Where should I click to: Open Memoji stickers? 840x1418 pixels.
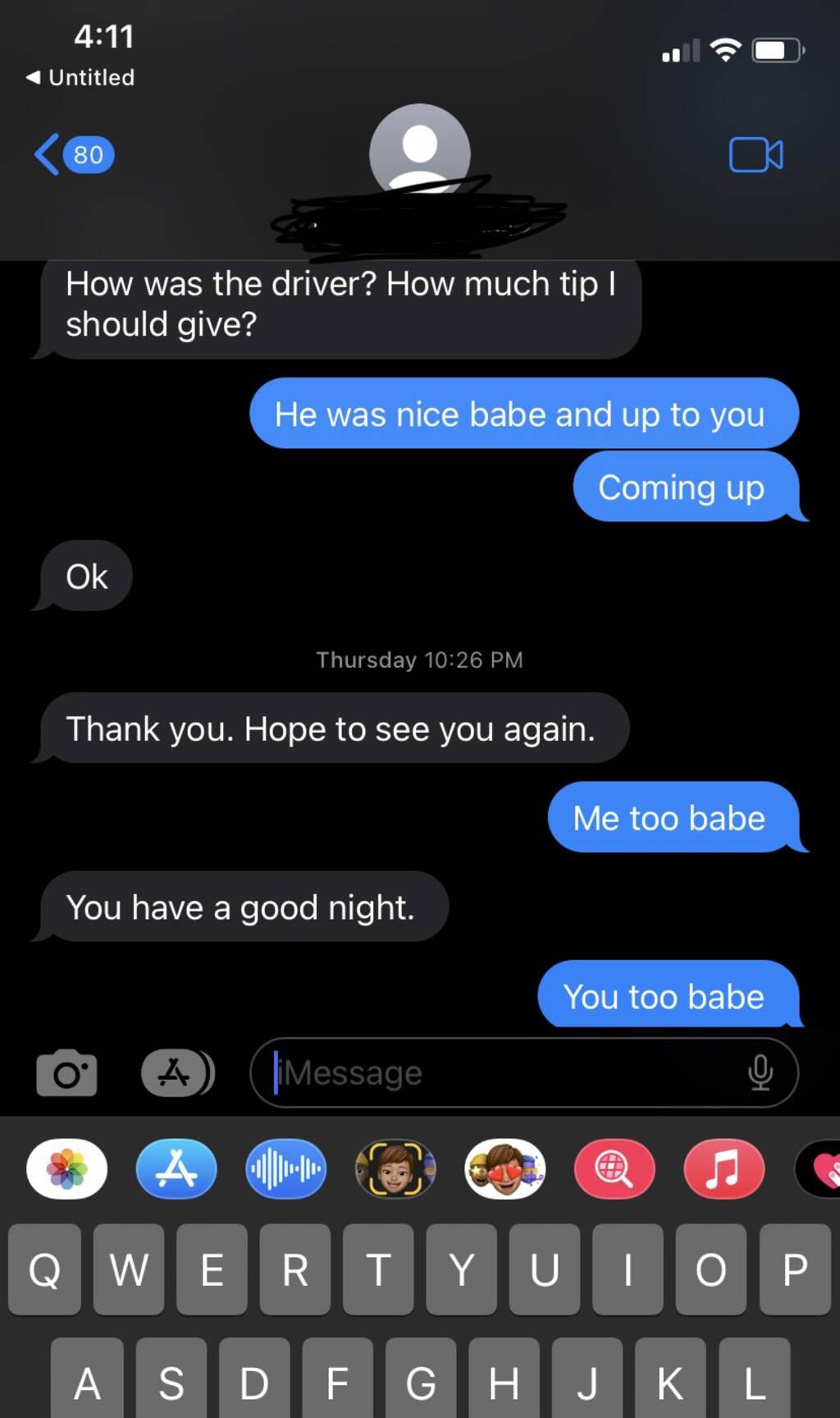coord(504,1169)
